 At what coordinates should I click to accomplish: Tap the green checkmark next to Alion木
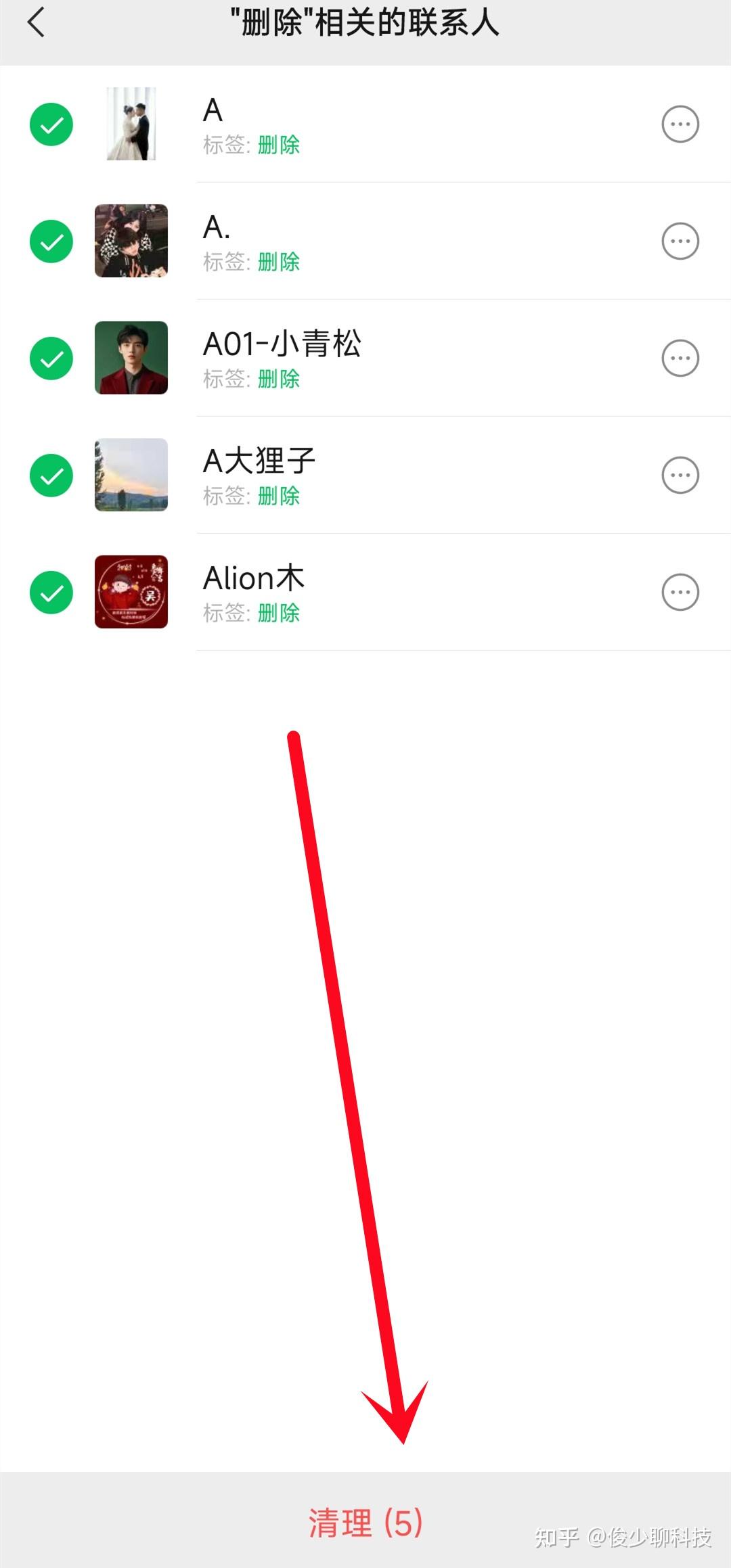click(x=51, y=592)
